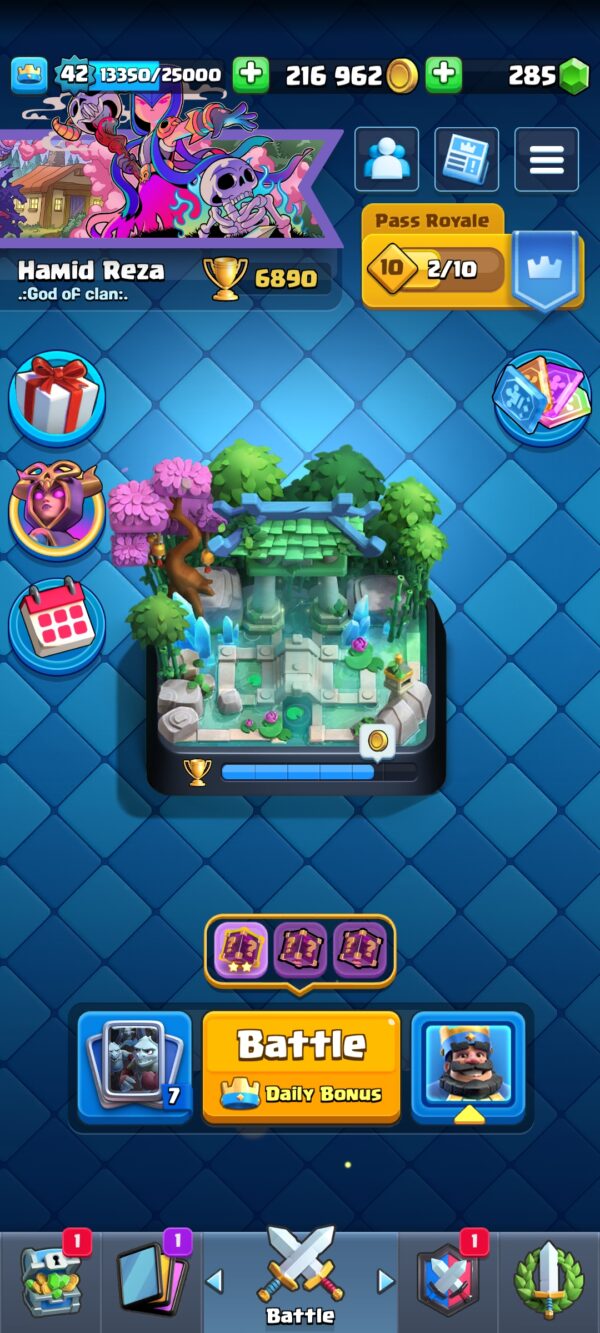Change the King tower troop selection
Image resolution: width=600 pixels, height=1333 pixels.
[468, 1067]
